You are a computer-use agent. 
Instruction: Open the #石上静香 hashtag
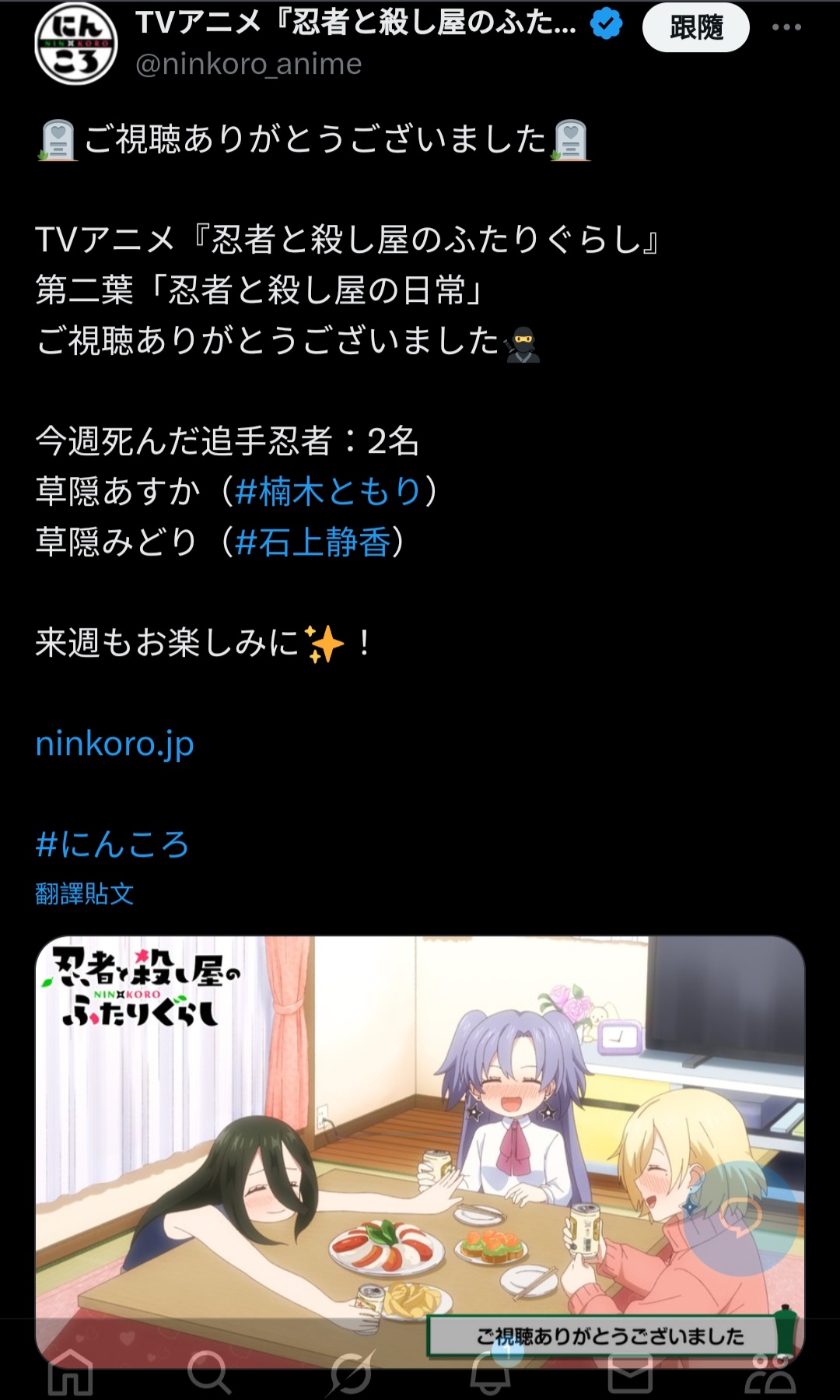pyautogui.click(x=312, y=542)
